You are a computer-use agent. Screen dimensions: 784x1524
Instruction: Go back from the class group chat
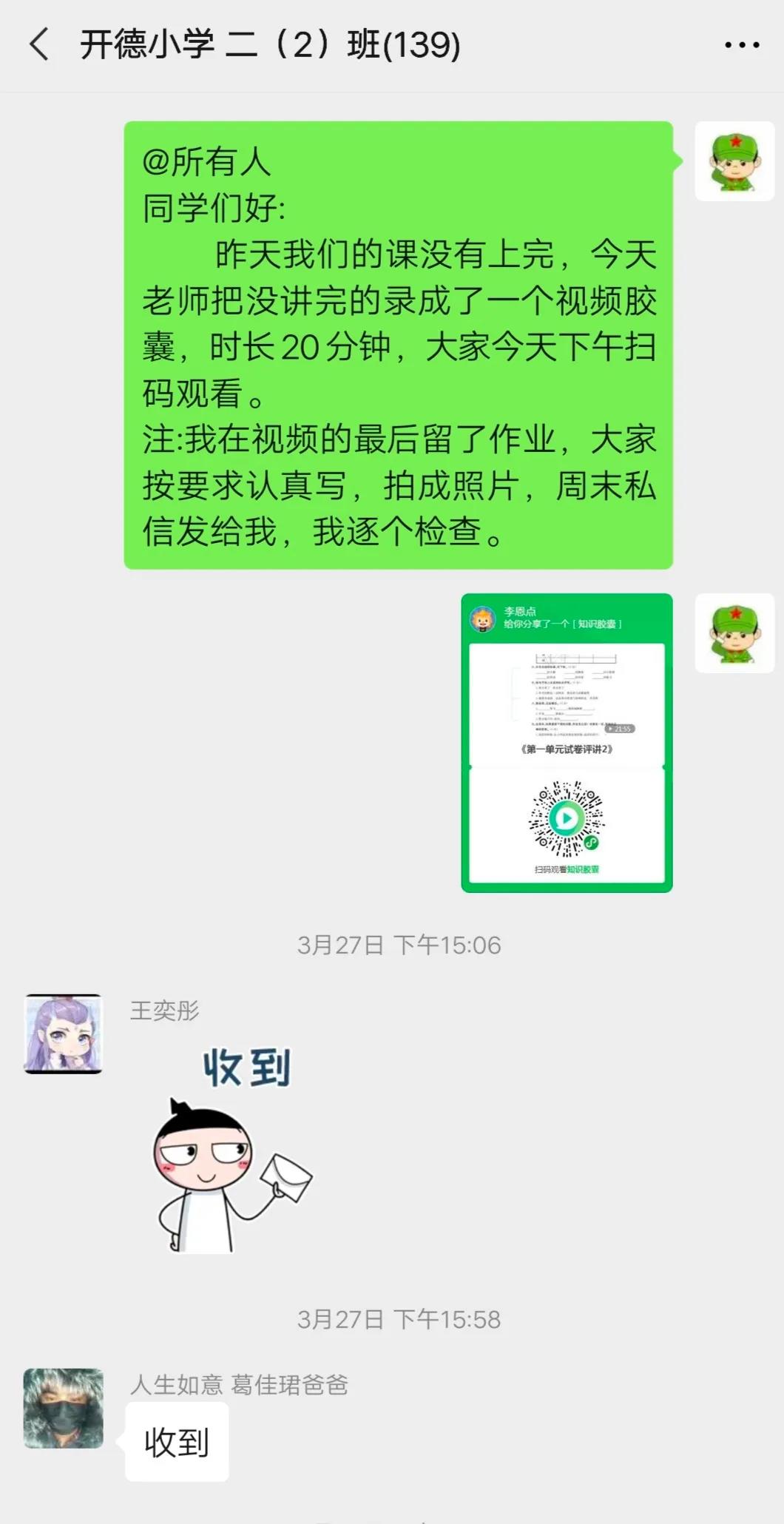pos(38,44)
